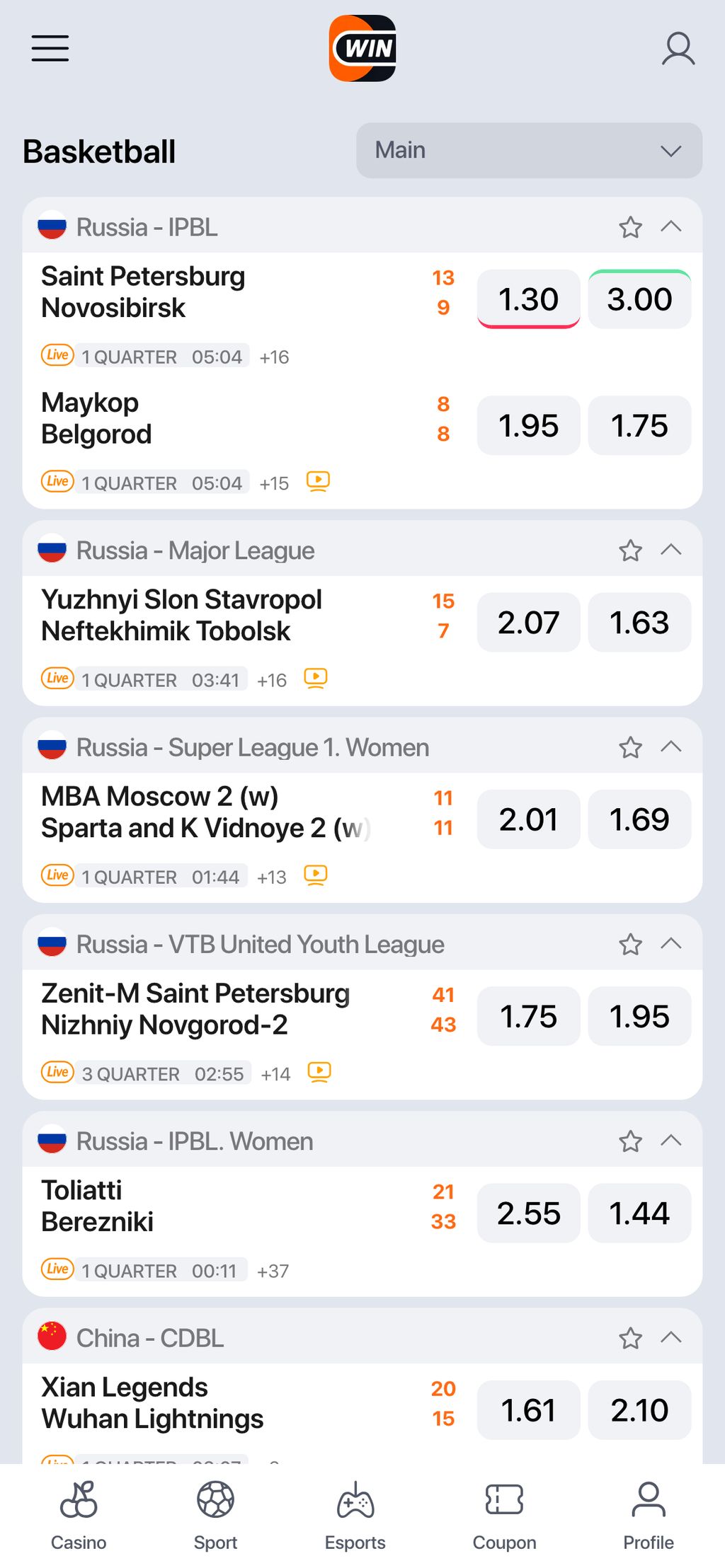Screen dimensions: 725x1568
Task: Open the hamburger menu
Action: click(50, 48)
